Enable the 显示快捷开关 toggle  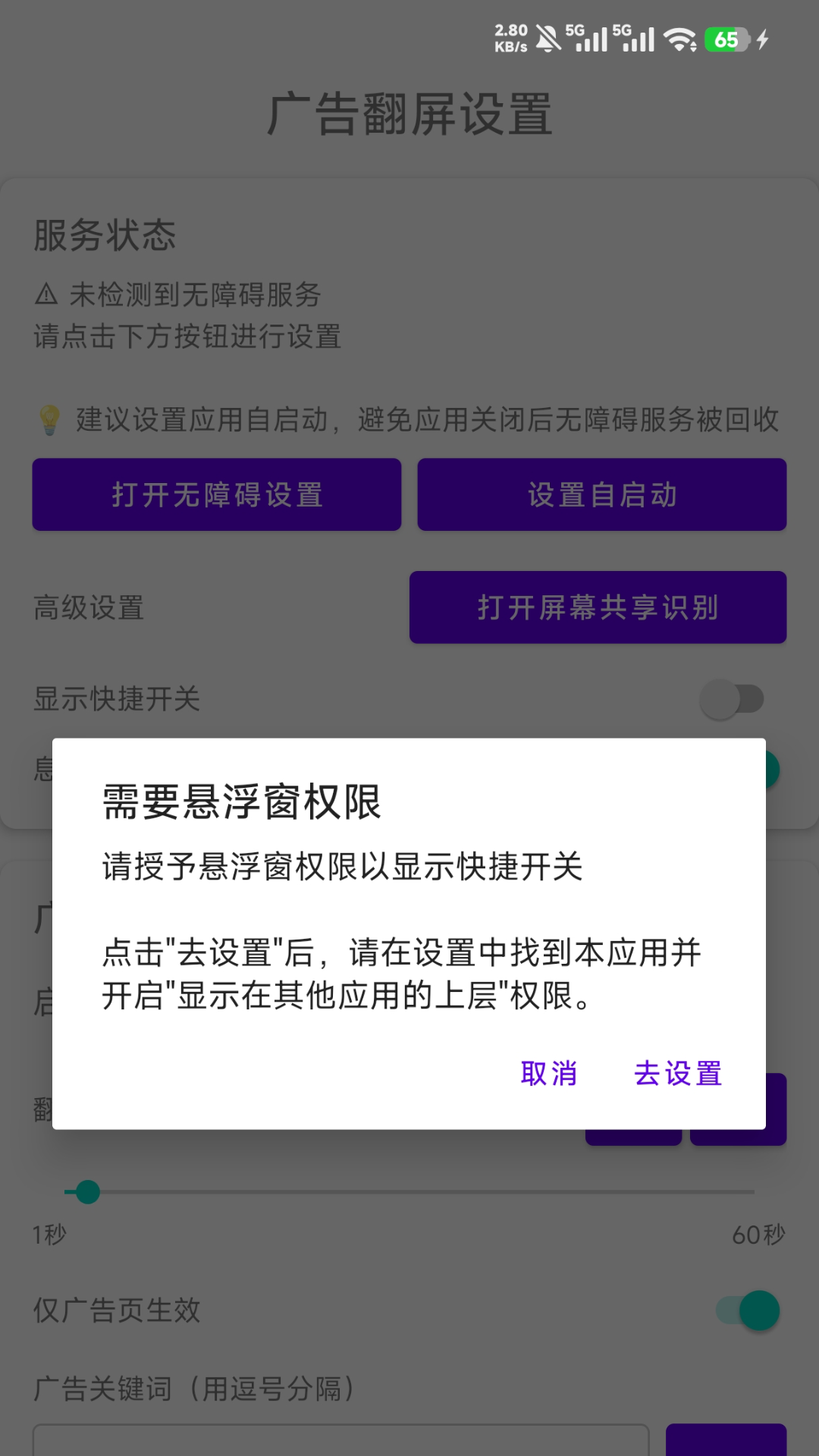[x=733, y=699]
